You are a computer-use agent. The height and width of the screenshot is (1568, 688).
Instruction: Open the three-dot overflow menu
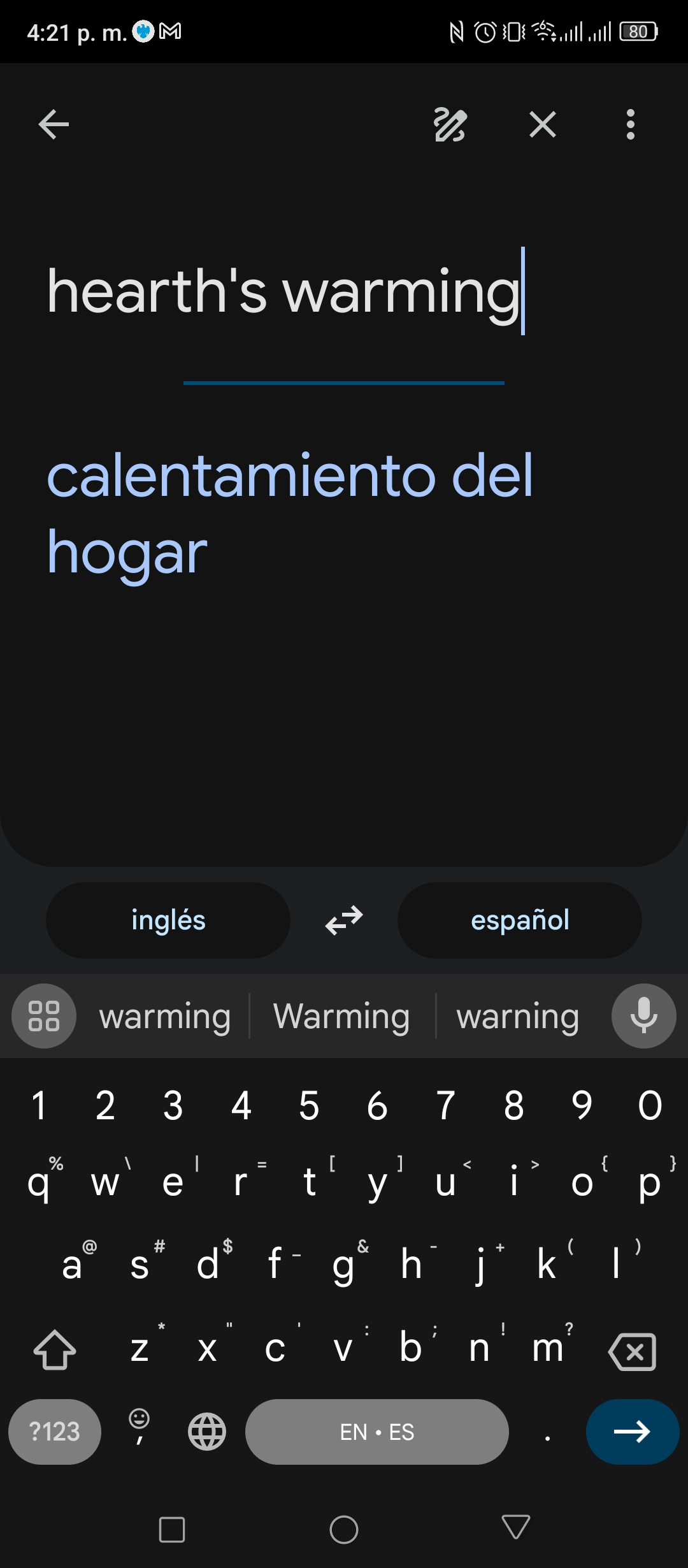(x=631, y=124)
